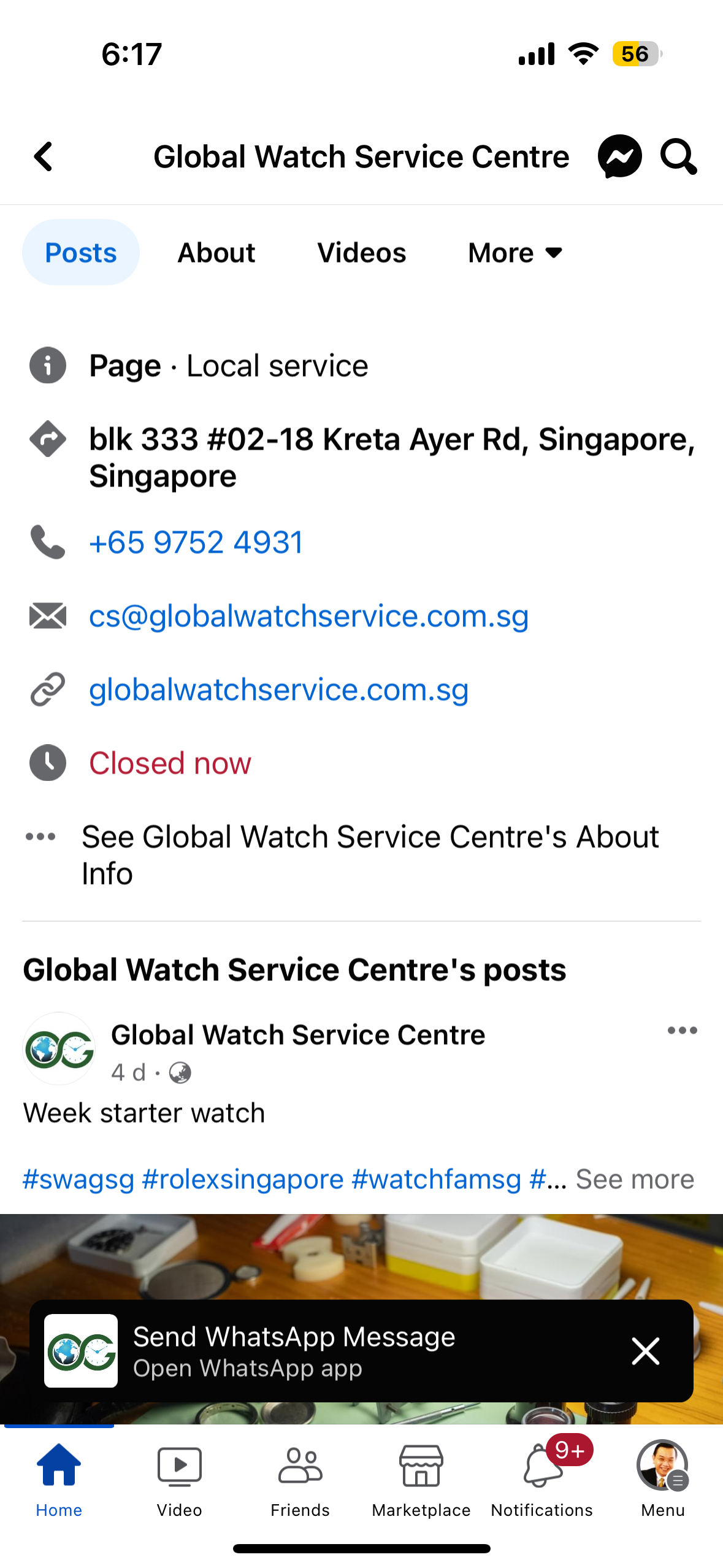The height and width of the screenshot is (1568, 723).
Task: See Global Watch Service Centre's About Info
Action: coord(370,855)
